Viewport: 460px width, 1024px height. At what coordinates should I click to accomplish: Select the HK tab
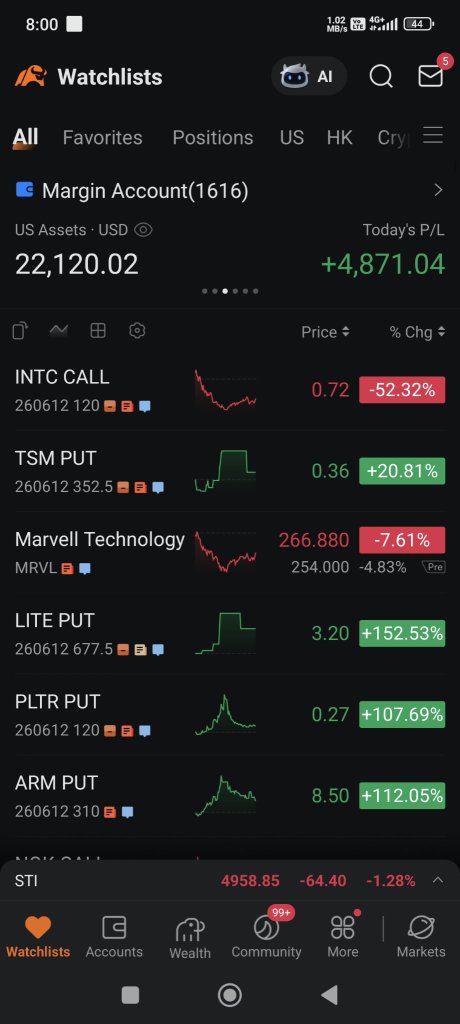point(340,137)
